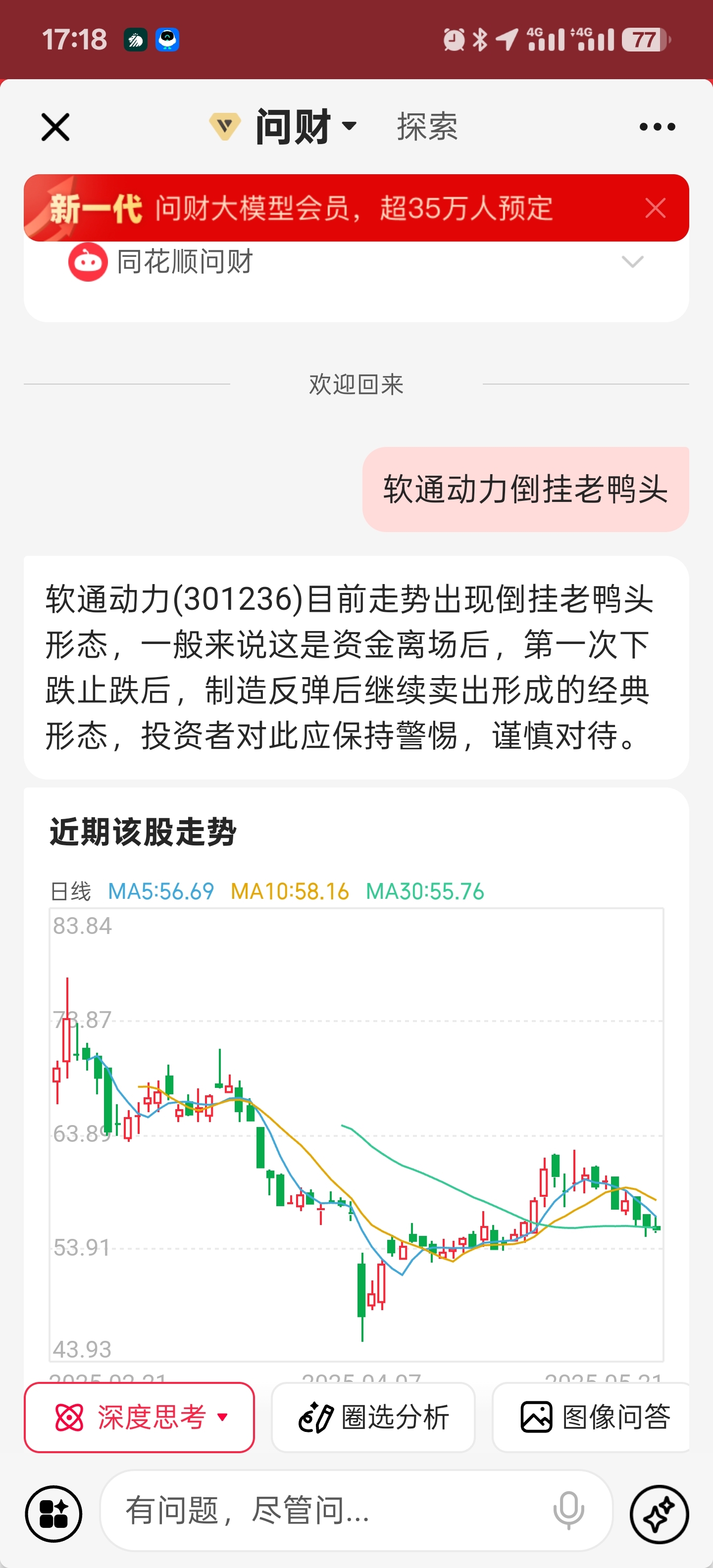Close the 问财 page
The height and width of the screenshot is (1568, 713).
pos(55,127)
